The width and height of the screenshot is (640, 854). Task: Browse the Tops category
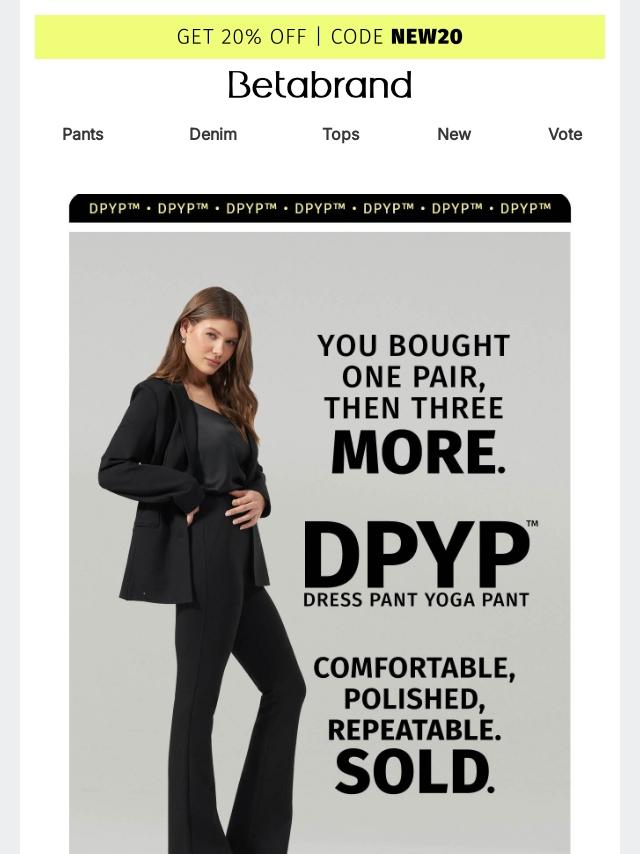tap(341, 134)
